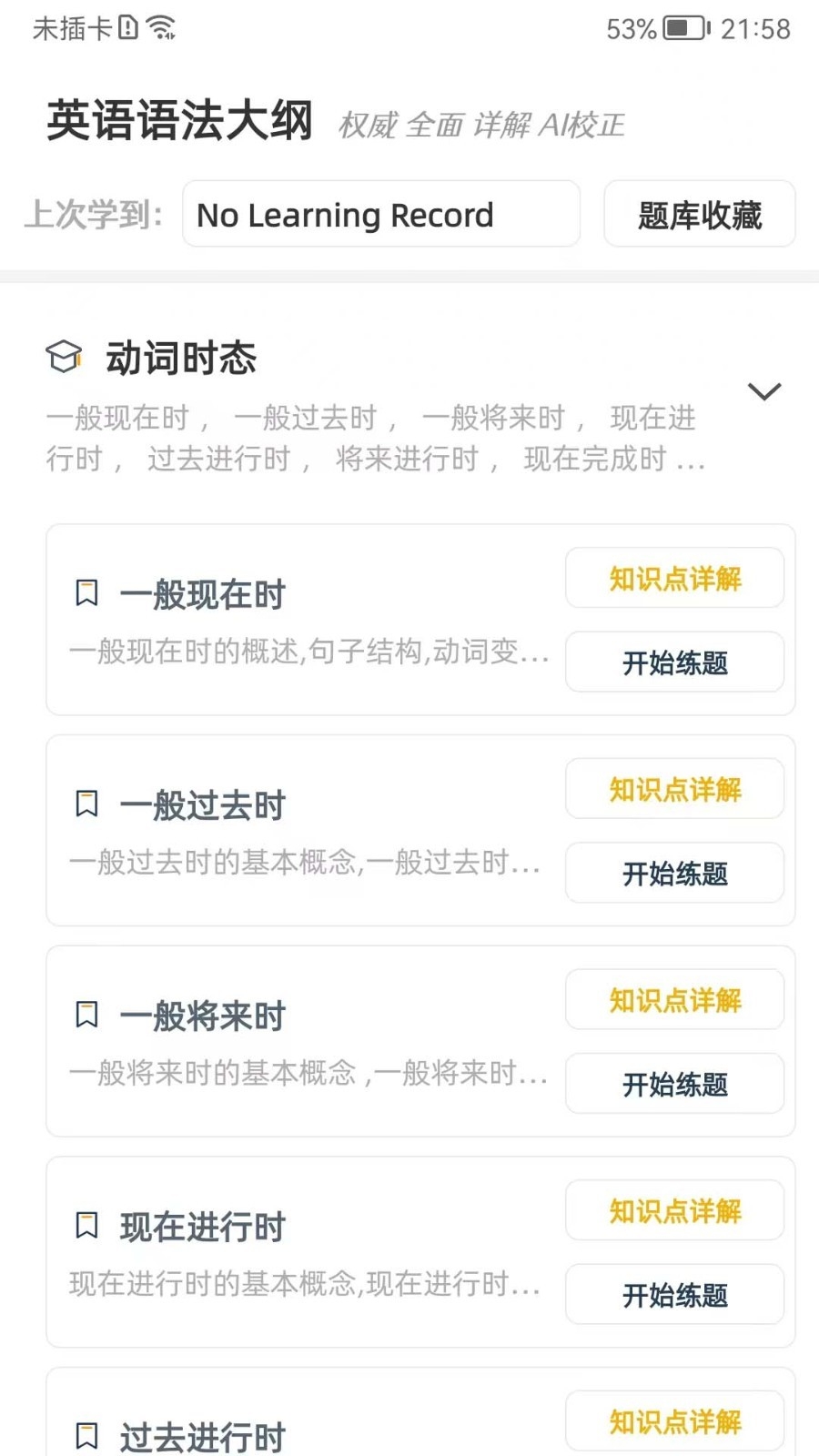Click 开始练题 for 现在进行时
Image resolution: width=819 pixels, height=1456 pixels.
point(674,1295)
